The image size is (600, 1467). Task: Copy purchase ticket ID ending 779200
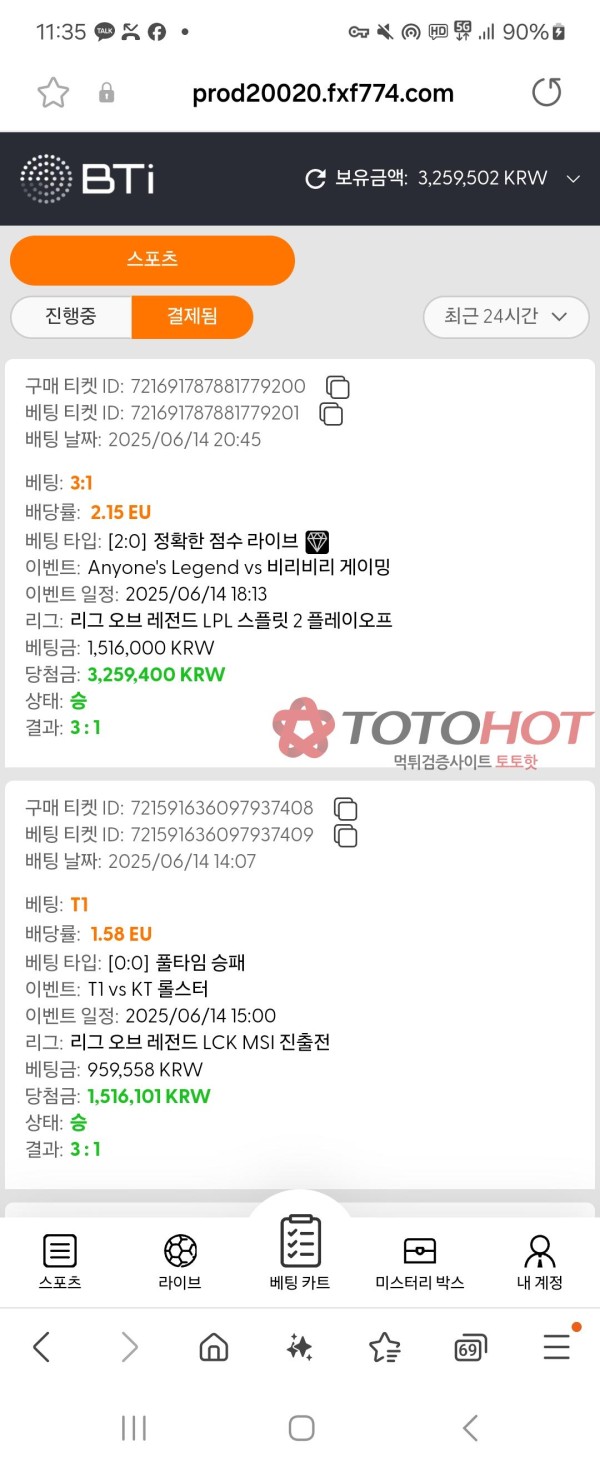click(337, 387)
